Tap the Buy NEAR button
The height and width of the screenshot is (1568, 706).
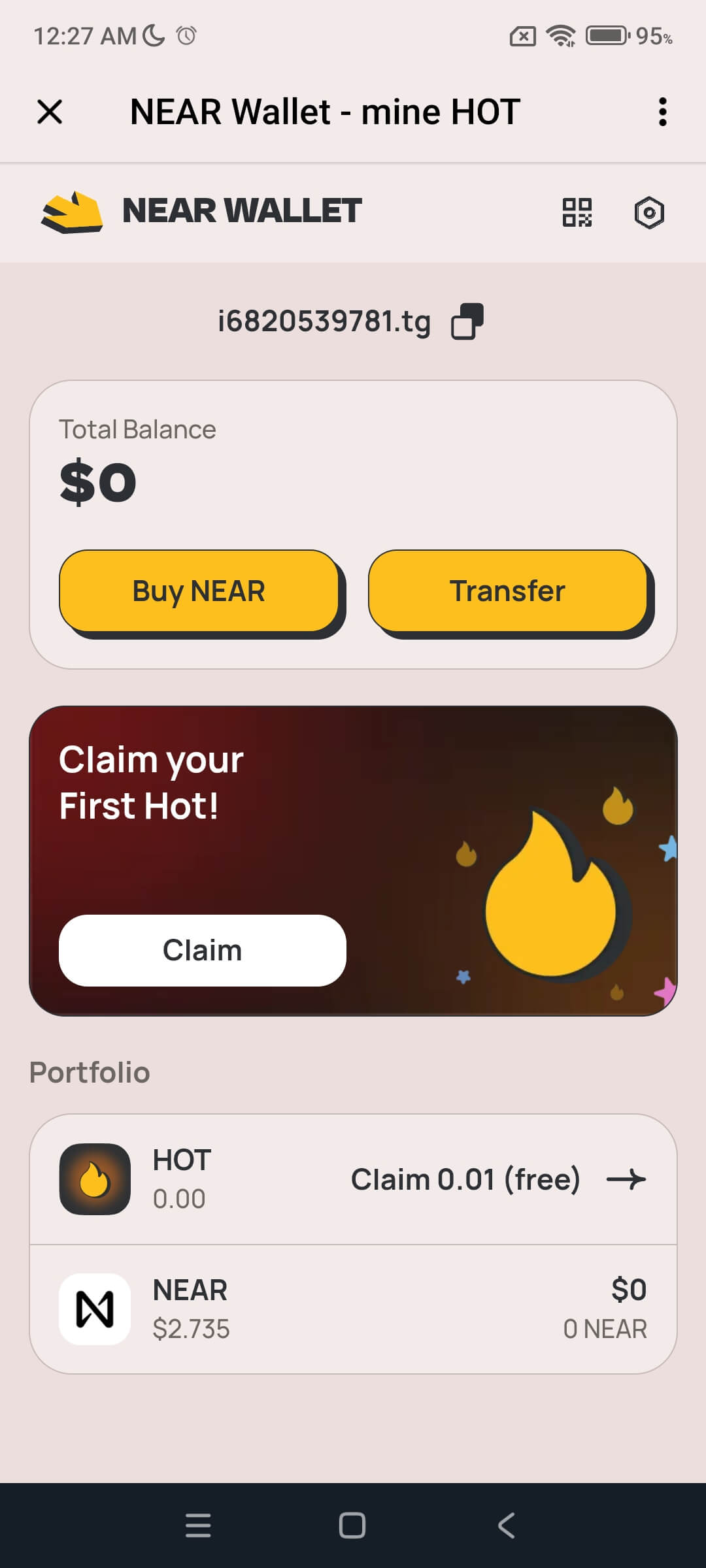click(199, 591)
